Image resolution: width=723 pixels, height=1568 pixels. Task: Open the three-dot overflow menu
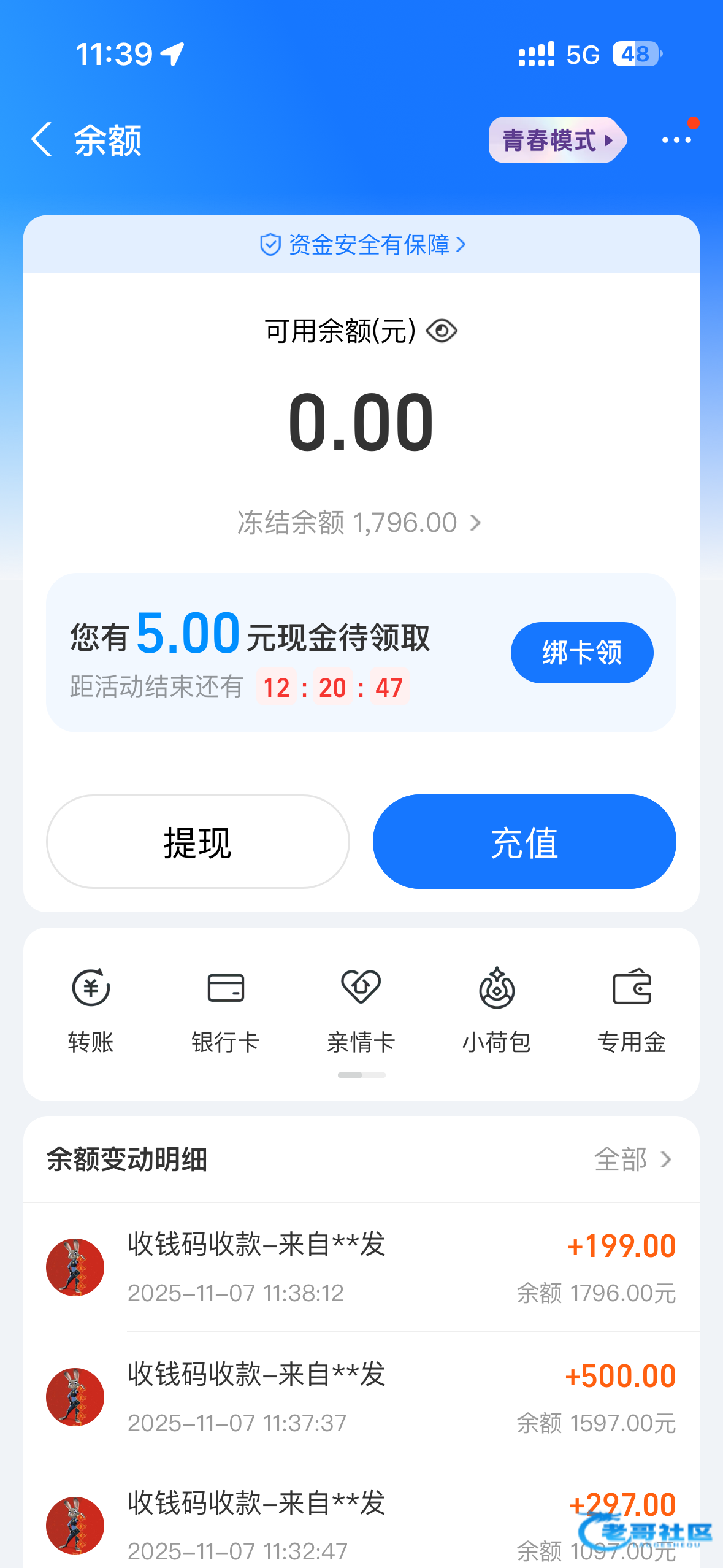676,140
